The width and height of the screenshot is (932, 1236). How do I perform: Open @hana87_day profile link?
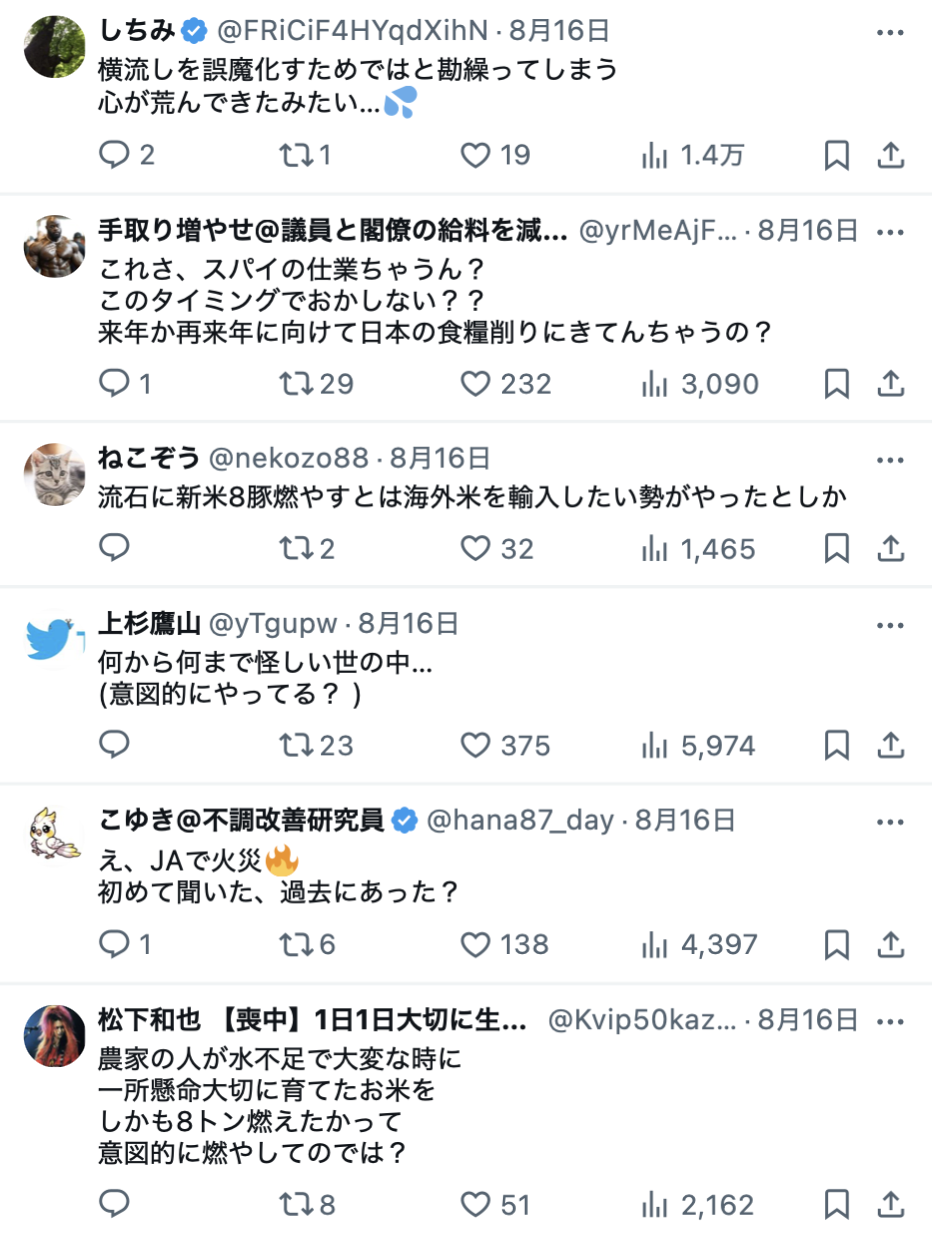[520, 821]
